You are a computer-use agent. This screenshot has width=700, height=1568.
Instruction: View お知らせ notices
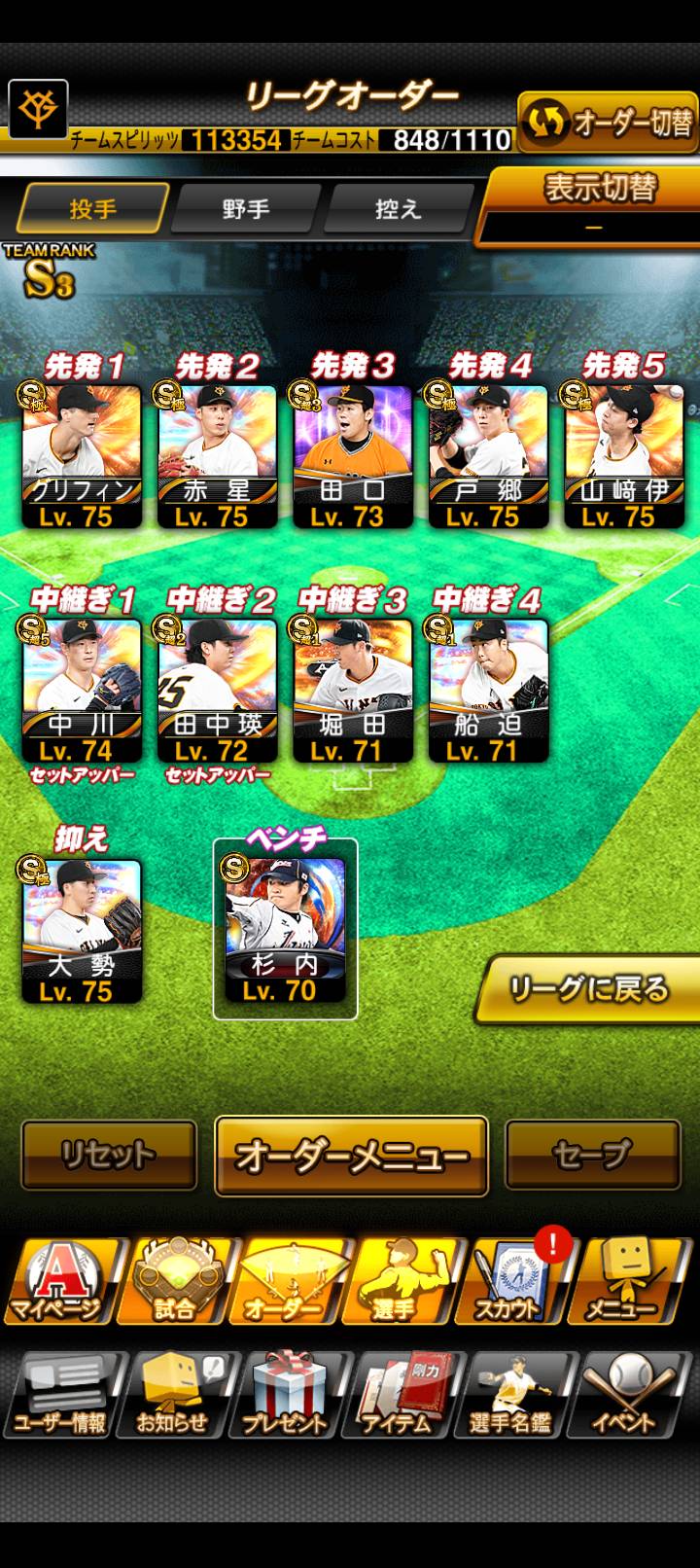(x=173, y=1396)
